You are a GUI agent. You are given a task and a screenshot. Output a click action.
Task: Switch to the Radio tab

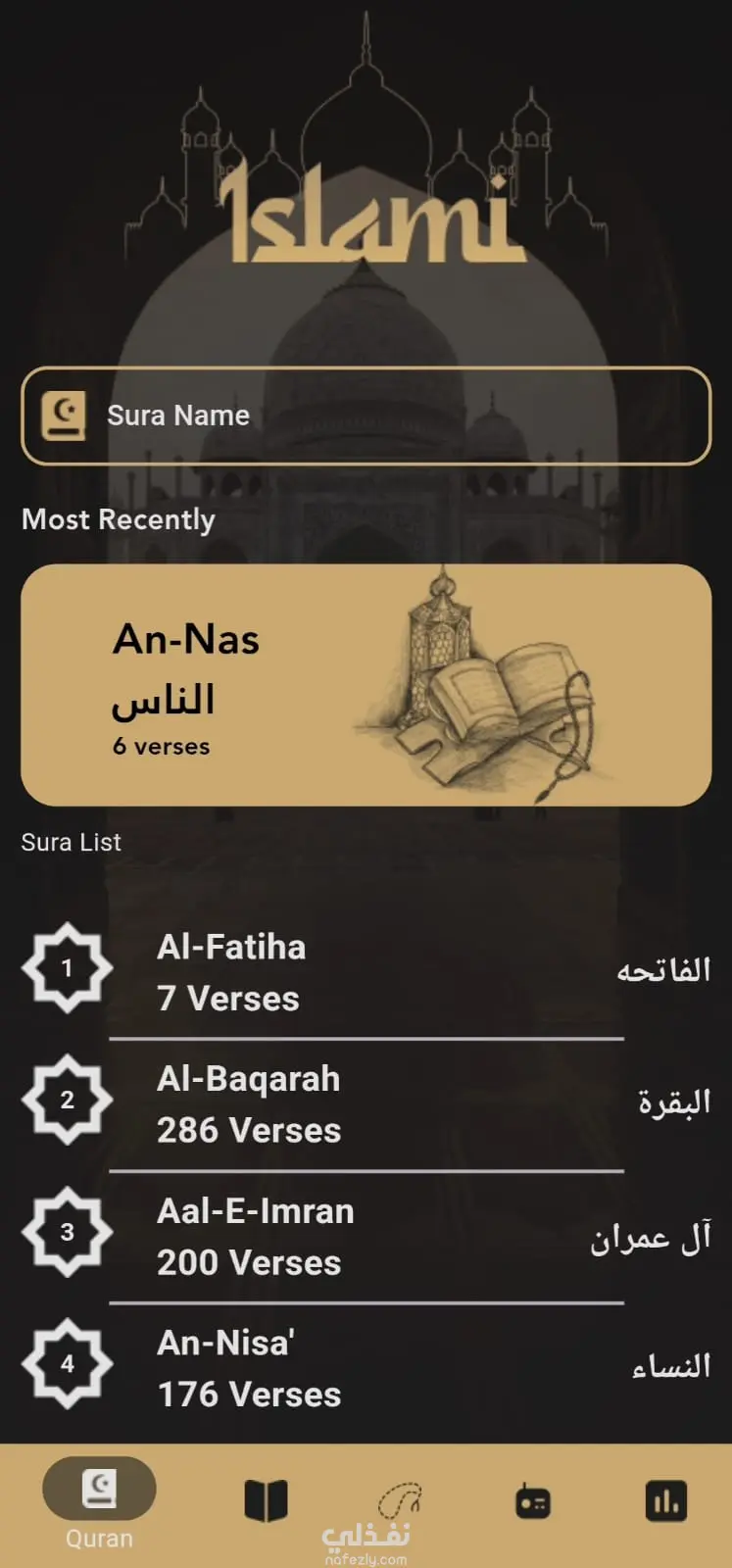(533, 1500)
